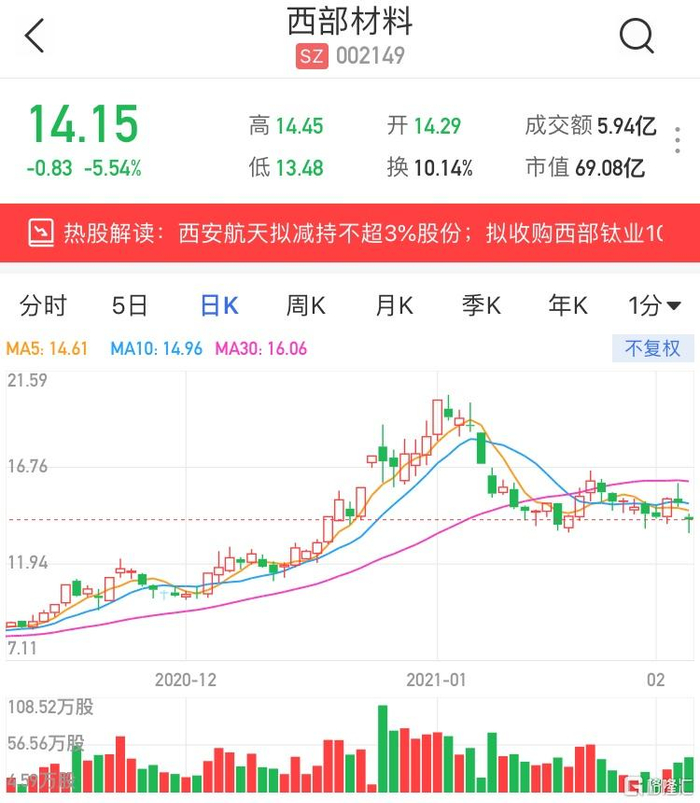Select the 5日 chart tab
Image resolution: width=700 pixels, height=803 pixels.
click(x=130, y=306)
